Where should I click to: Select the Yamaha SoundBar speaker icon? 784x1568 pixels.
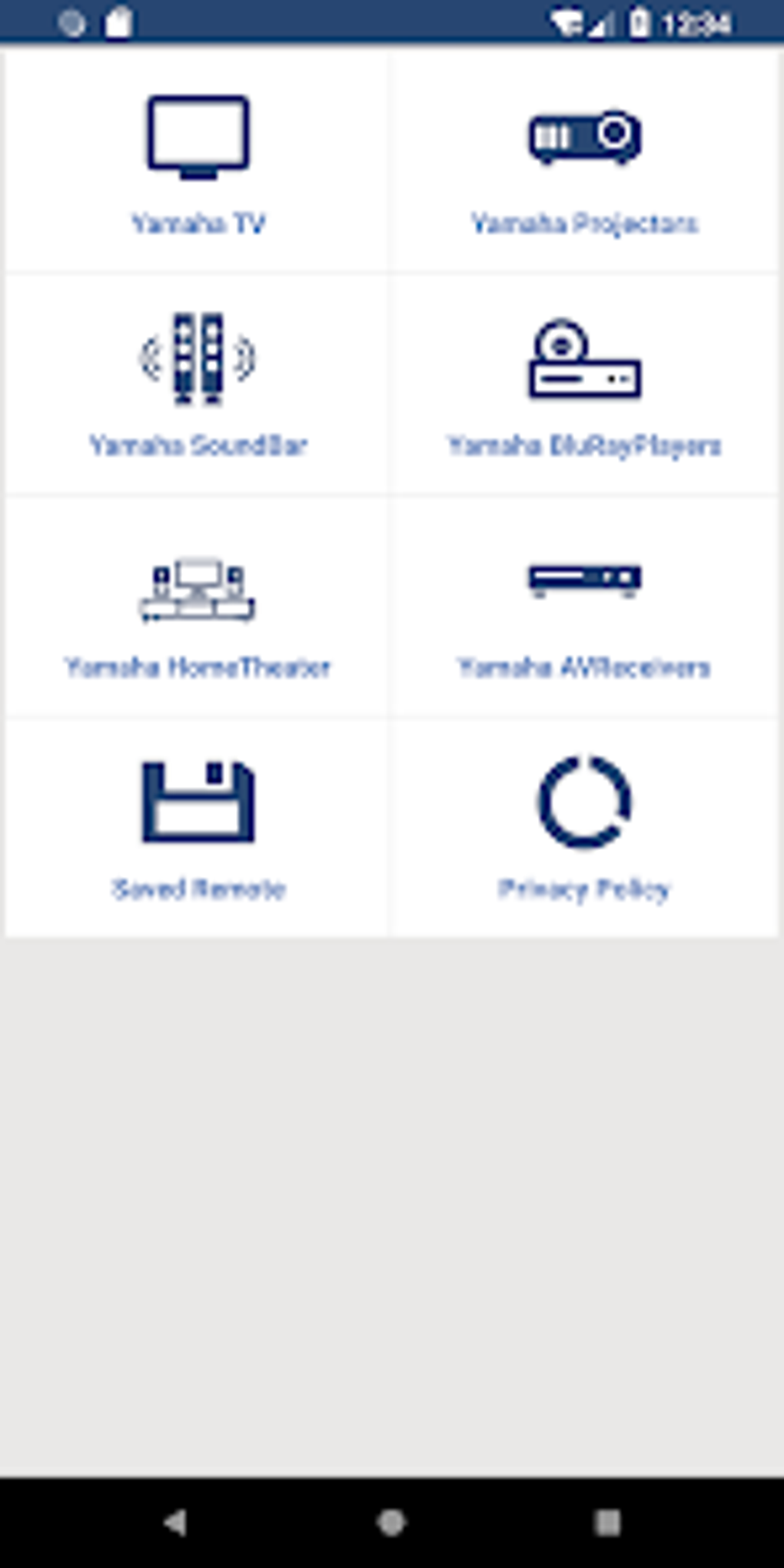click(x=197, y=356)
